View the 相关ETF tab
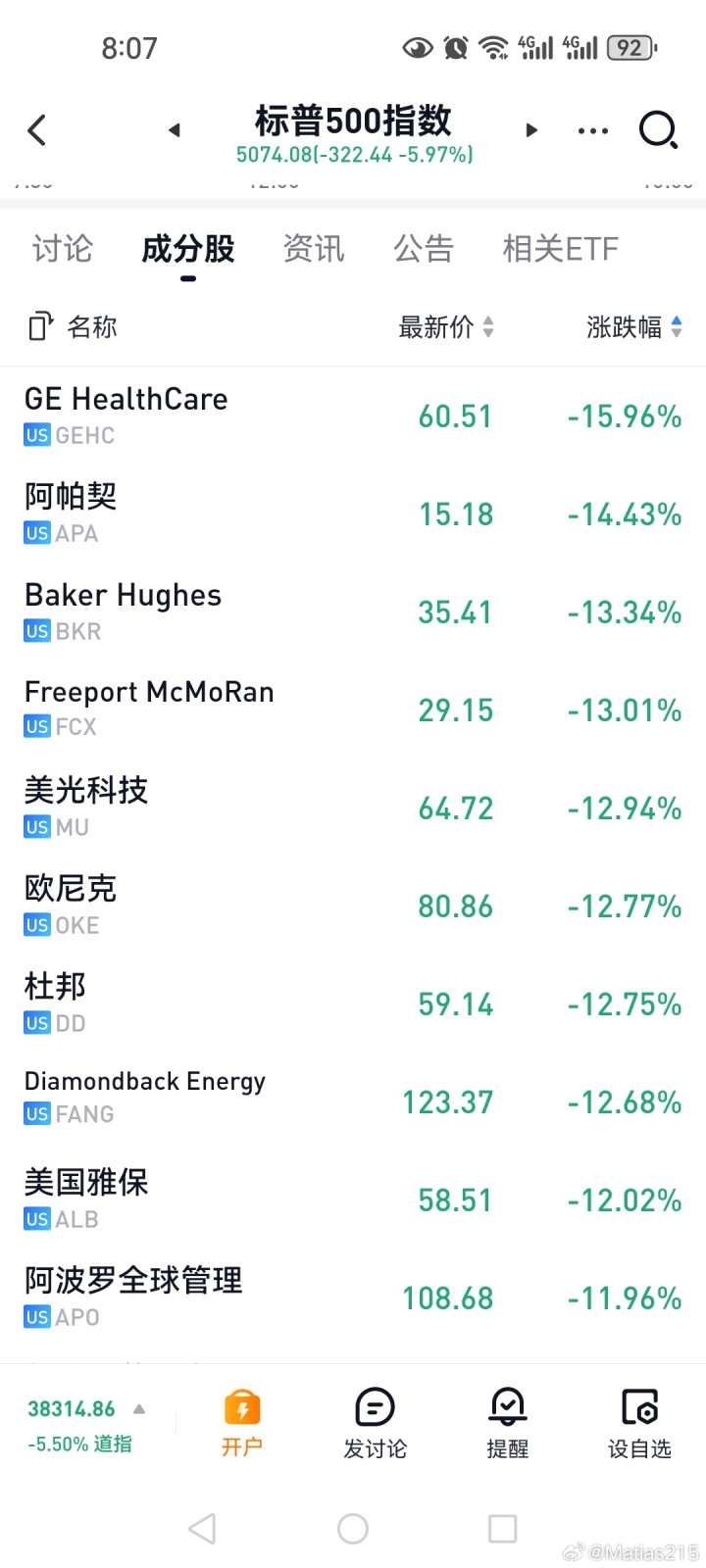The image size is (706, 1568). 560,249
